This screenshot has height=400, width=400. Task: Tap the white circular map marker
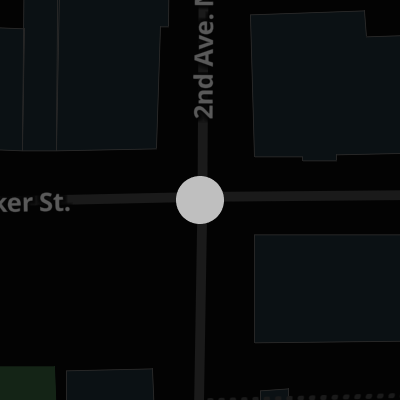click(x=200, y=200)
